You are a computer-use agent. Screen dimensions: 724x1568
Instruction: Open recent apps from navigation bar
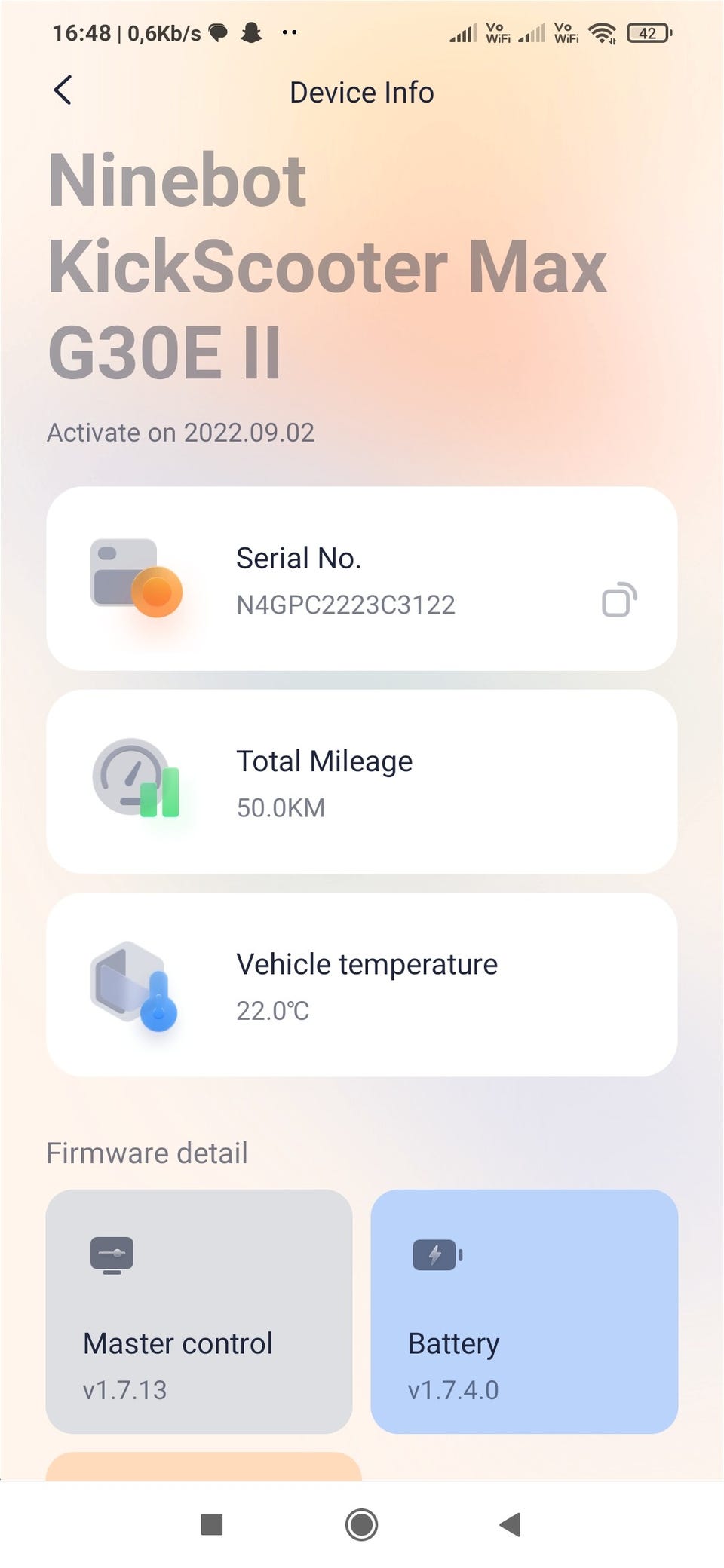[x=212, y=1524]
